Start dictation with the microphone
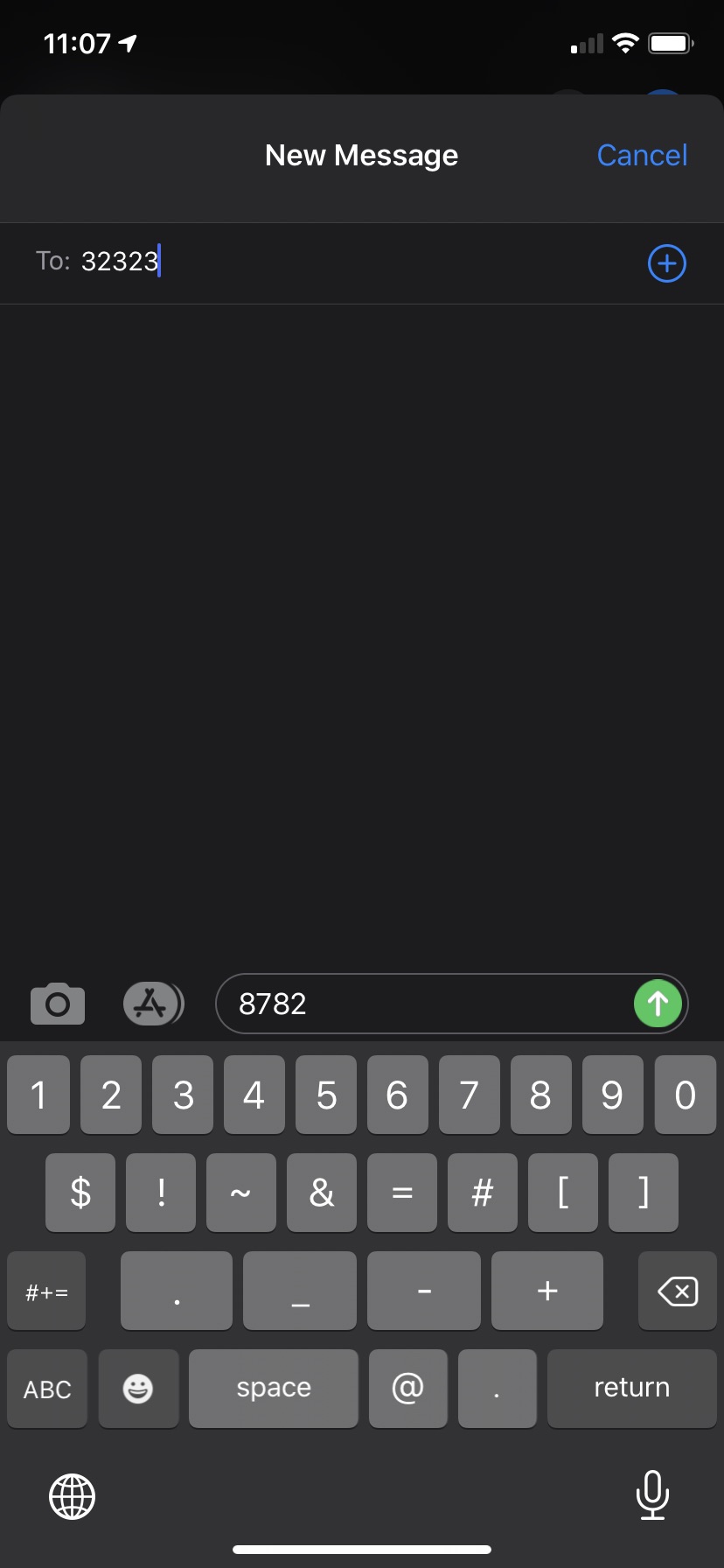The image size is (724, 1568). (652, 1494)
